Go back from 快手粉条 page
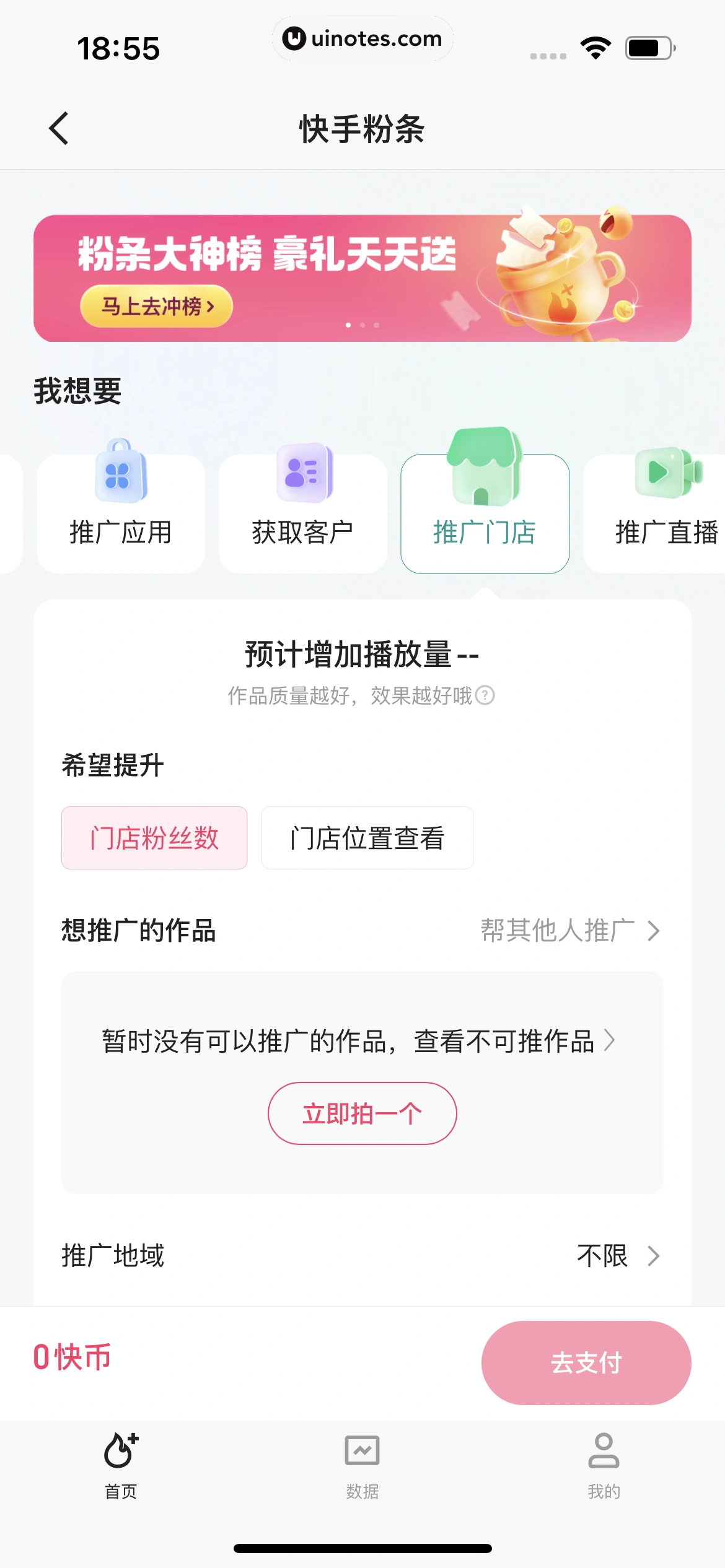Viewport: 725px width, 1568px height. (59, 129)
